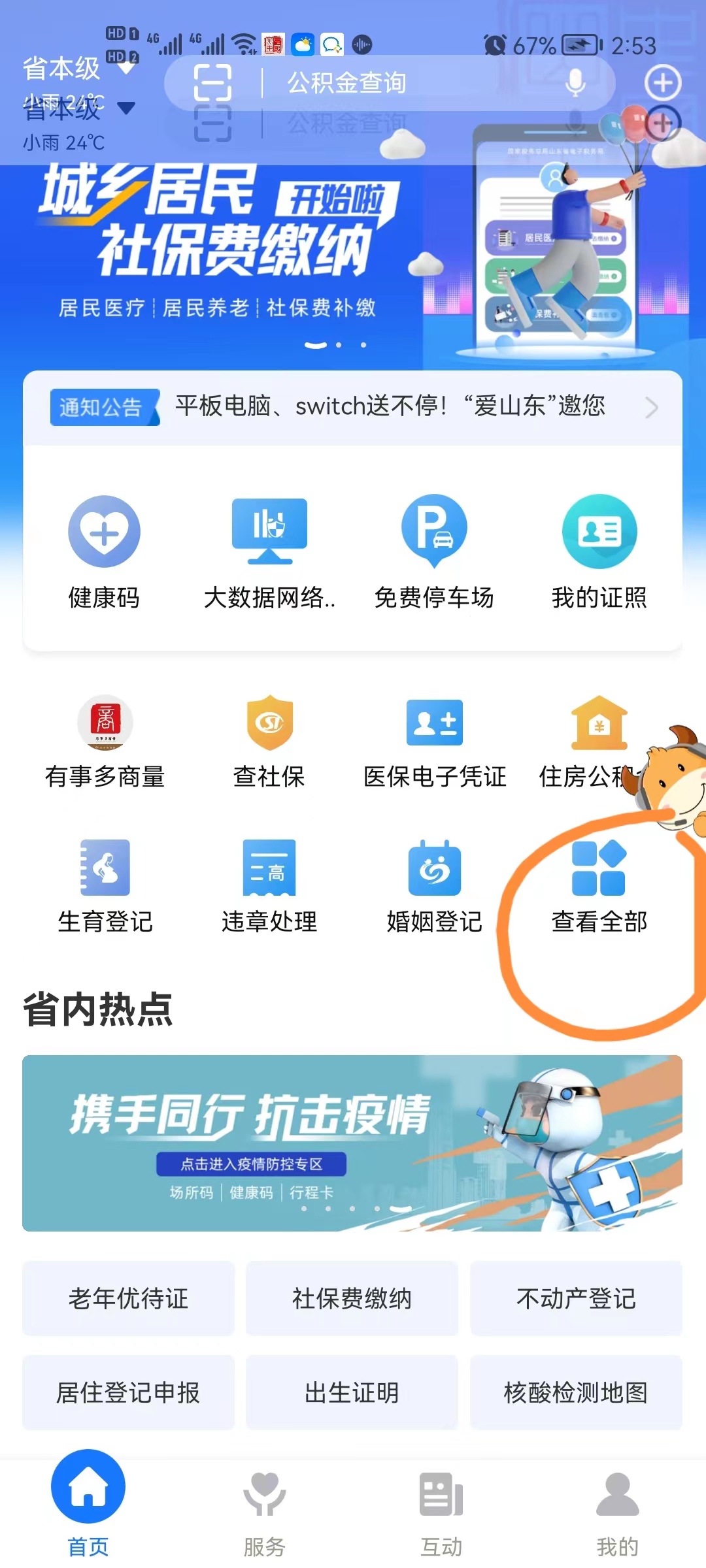Open the notice via the right chevron arrow

point(652,406)
